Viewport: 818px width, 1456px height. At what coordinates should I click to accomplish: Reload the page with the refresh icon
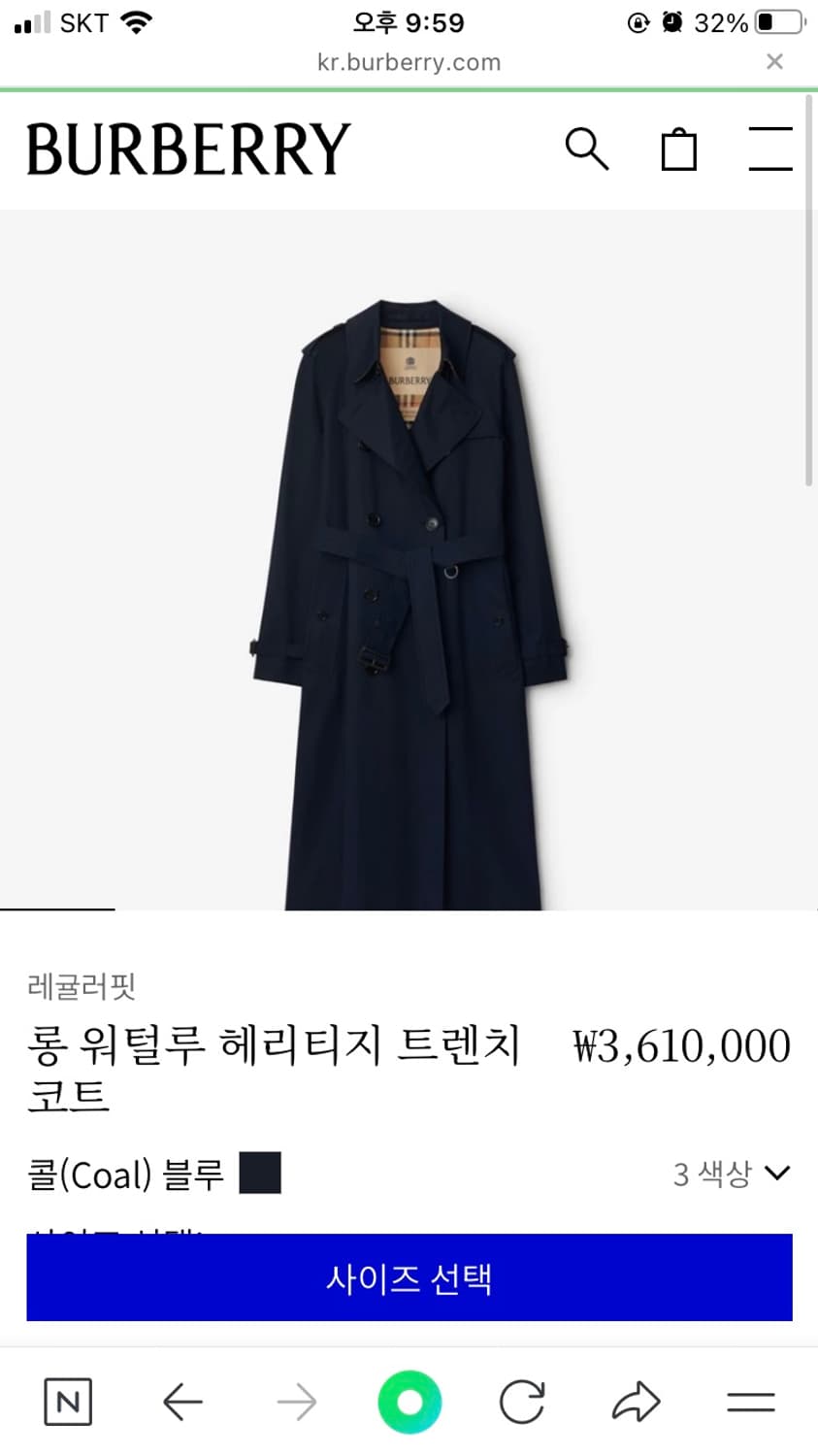pos(523,1401)
